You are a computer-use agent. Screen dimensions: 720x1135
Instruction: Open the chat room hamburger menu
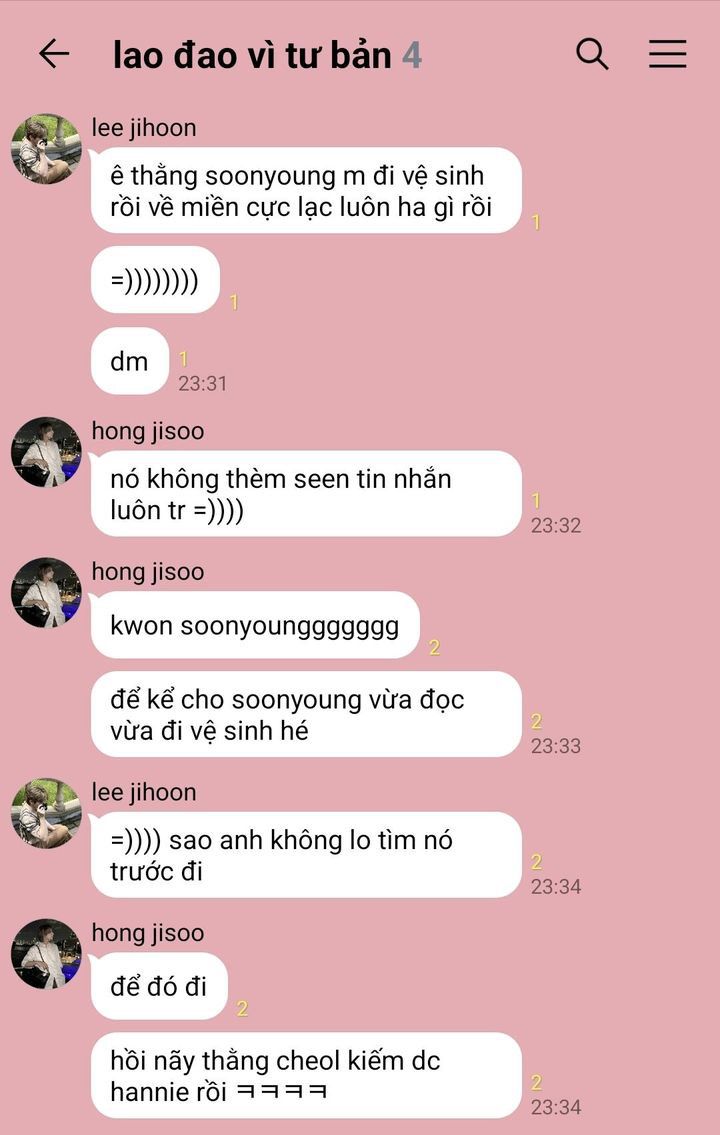667,54
